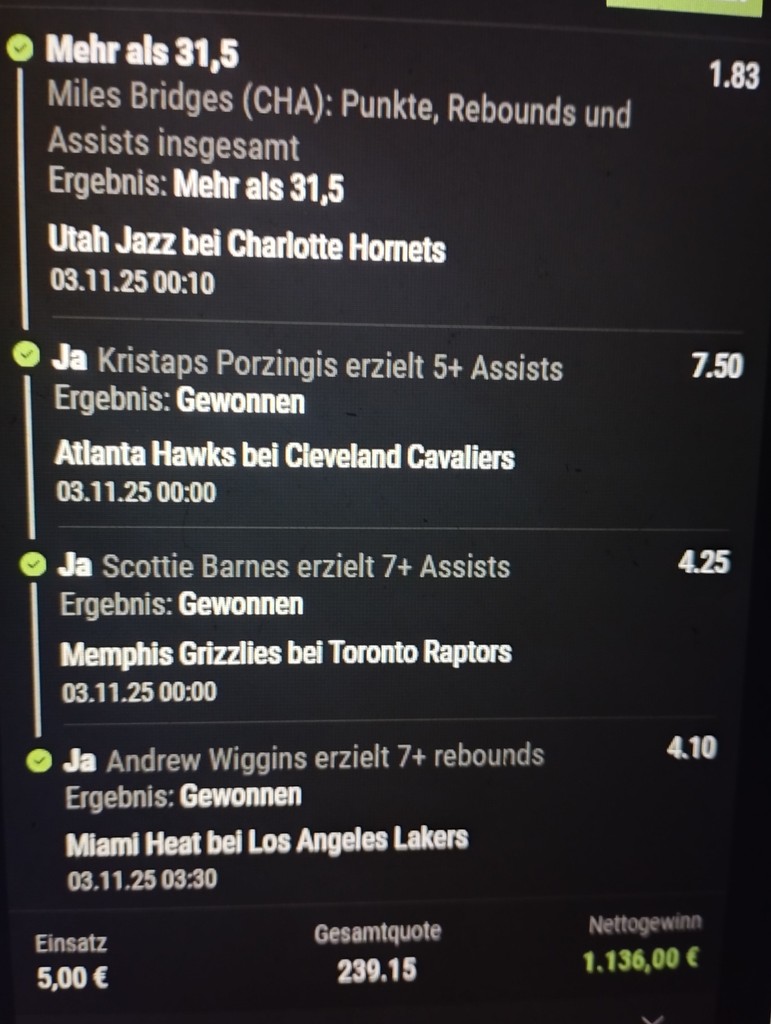Open the Memphis Grizzlies bei Toronto Raptors match

[x=285, y=654]
